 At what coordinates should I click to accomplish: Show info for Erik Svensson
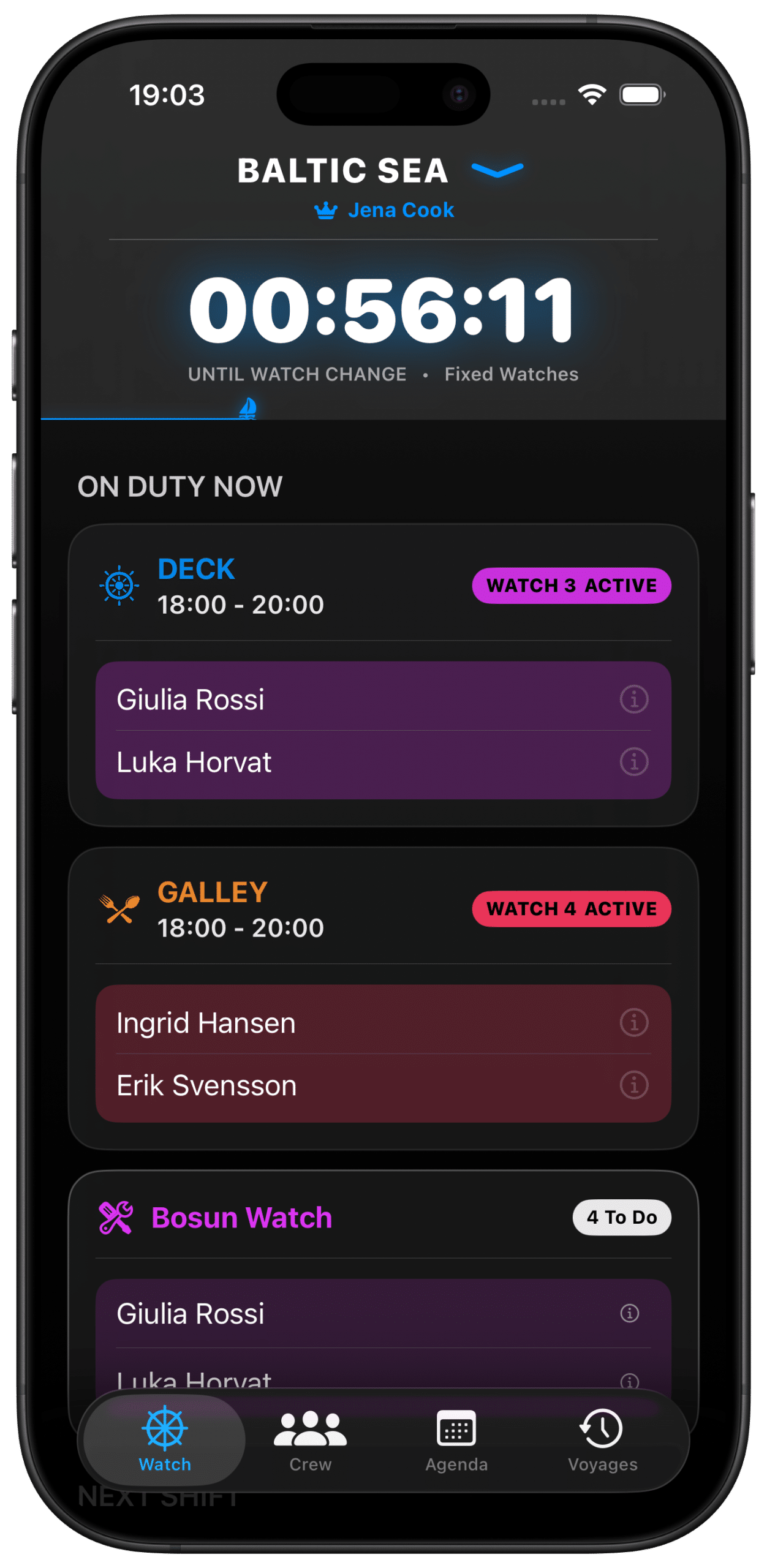[x=633, y=1085]
